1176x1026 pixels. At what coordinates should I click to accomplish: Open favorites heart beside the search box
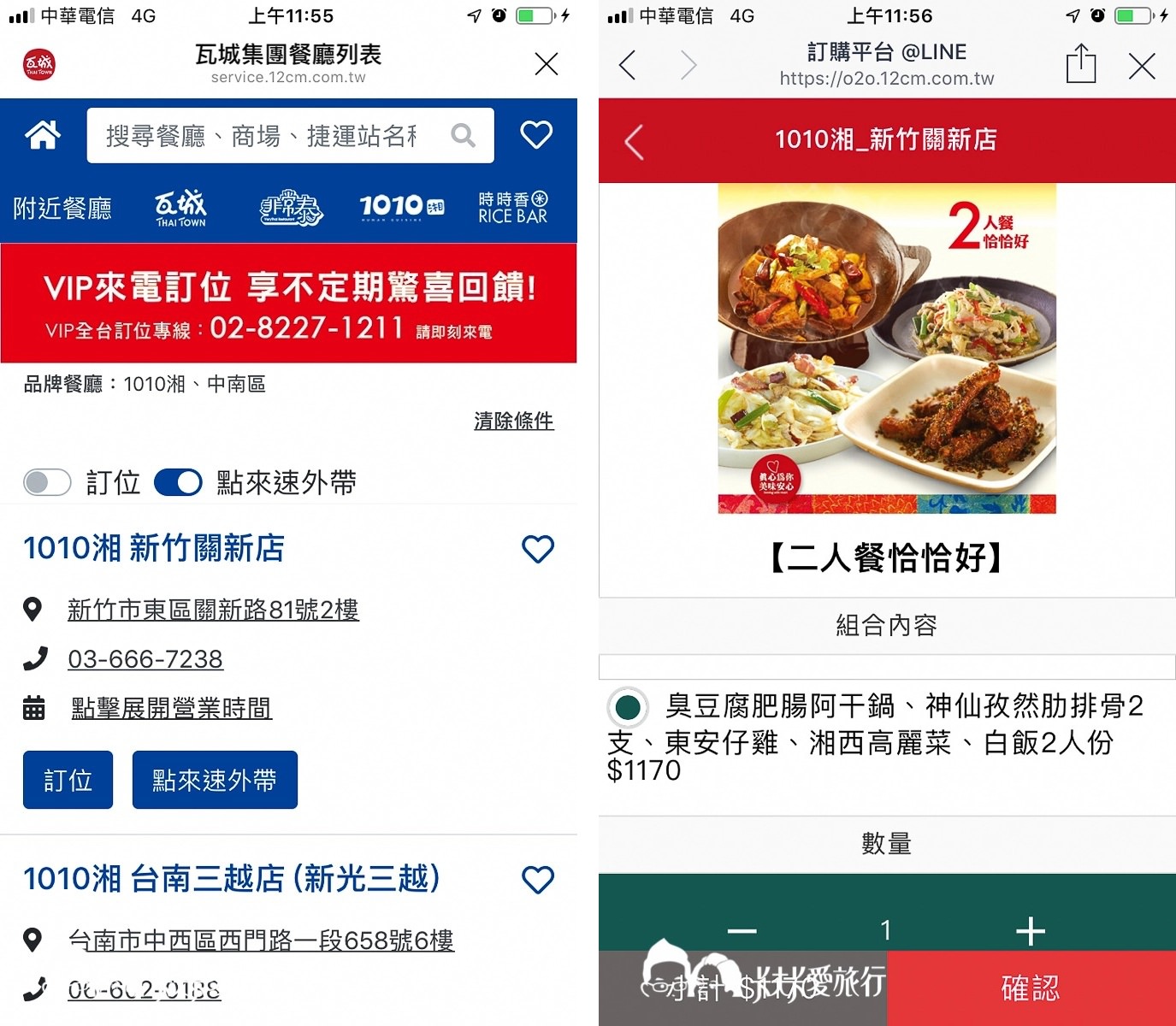pos(536,135)
